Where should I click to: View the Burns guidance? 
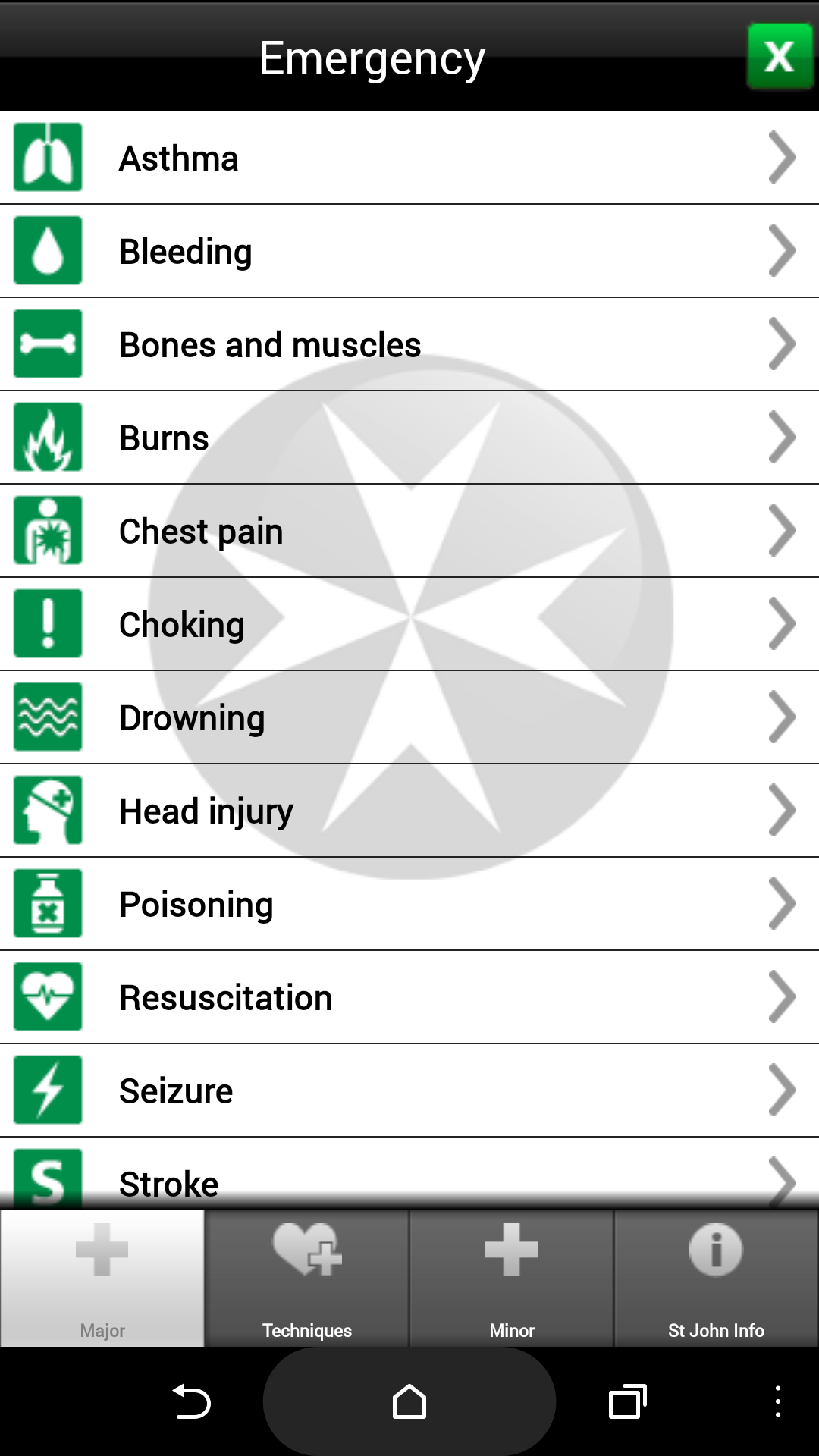[x=409, y=438]
